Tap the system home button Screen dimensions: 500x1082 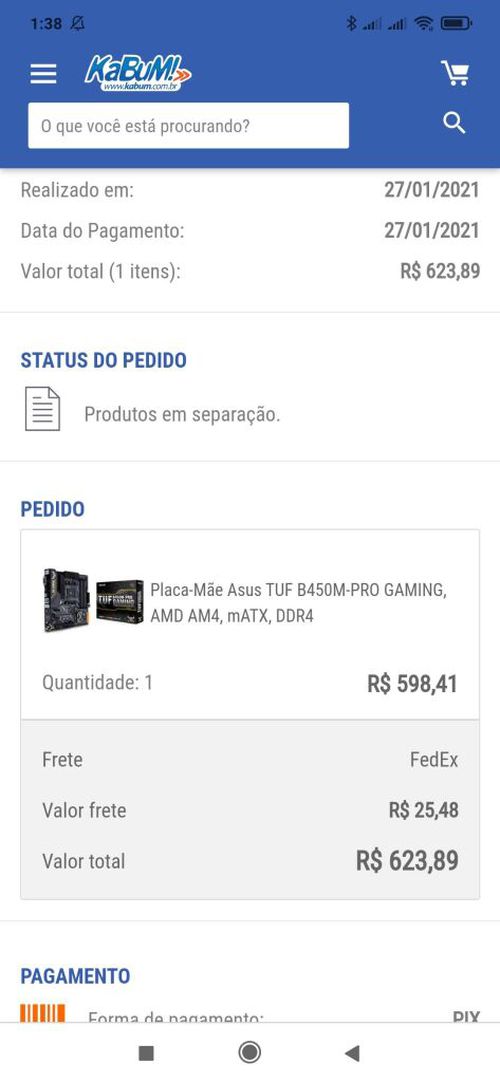250,1052
